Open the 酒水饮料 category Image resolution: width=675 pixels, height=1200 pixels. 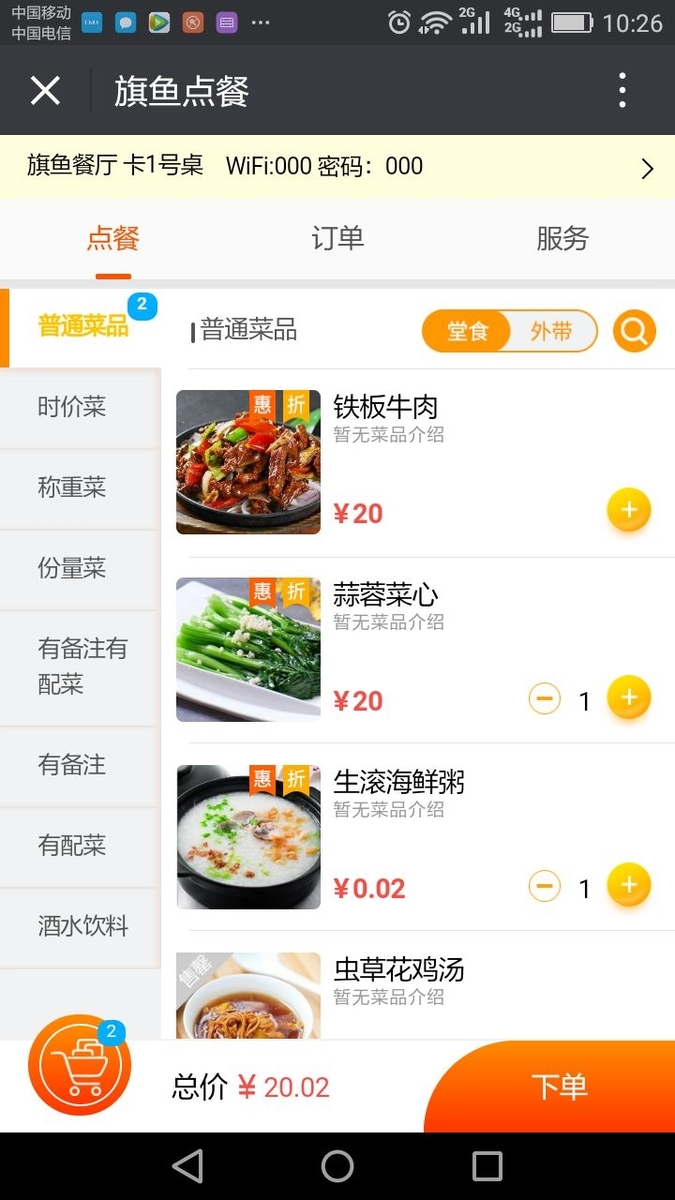tap(80, 927)
